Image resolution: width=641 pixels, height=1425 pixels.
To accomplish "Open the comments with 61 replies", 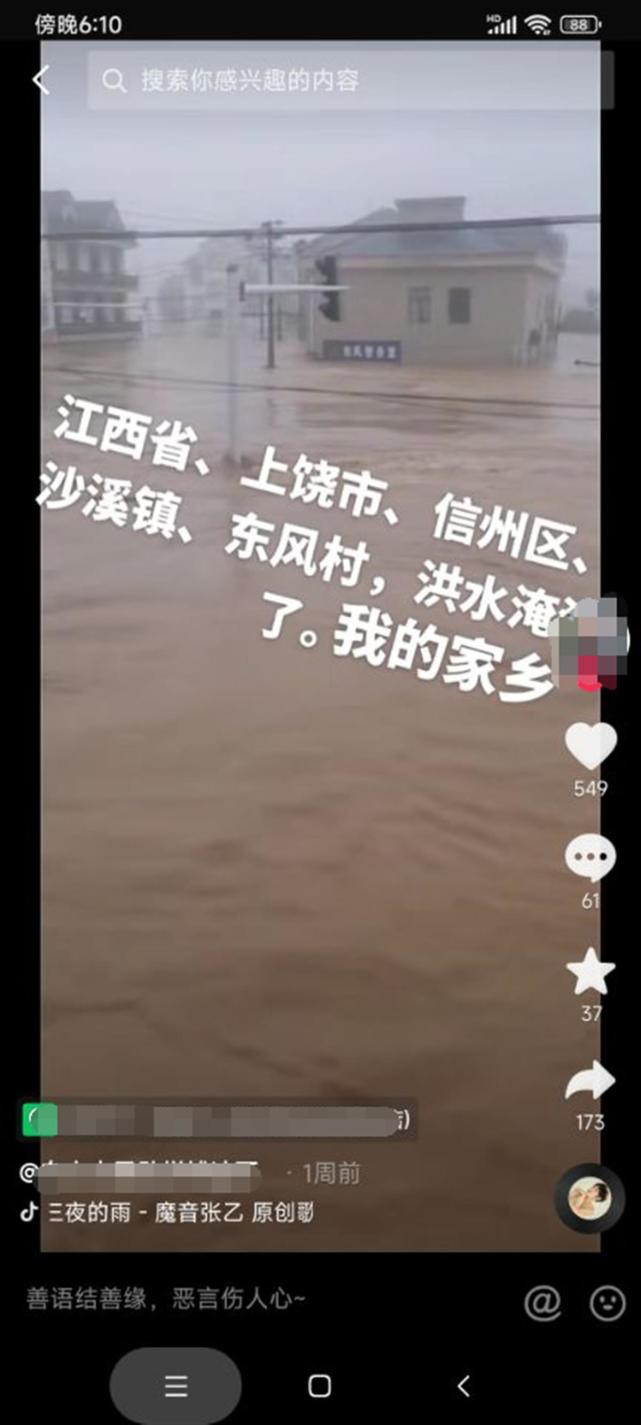I will 590,859.
